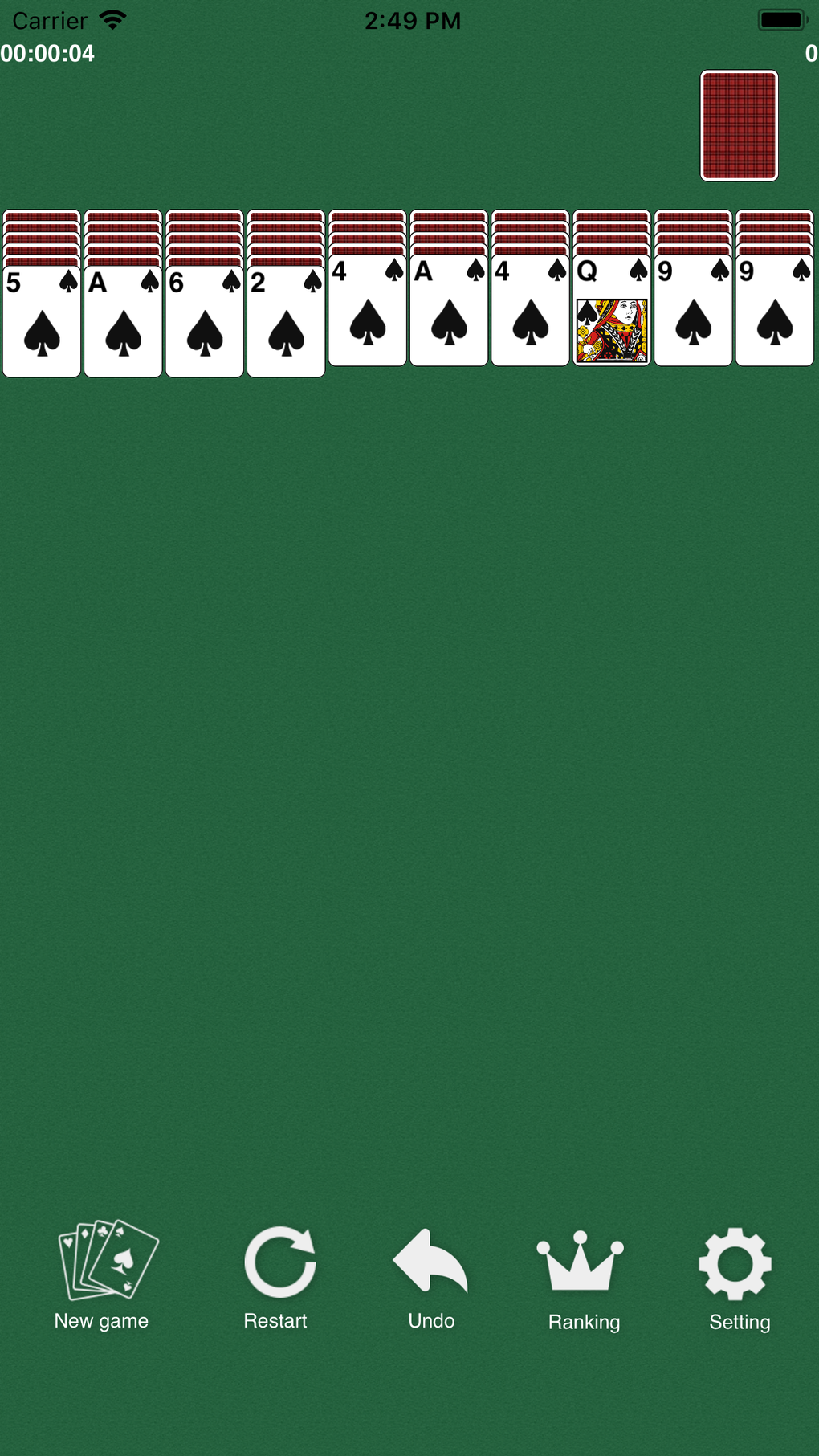Select the Queen of Spades card

pos(611,321)
